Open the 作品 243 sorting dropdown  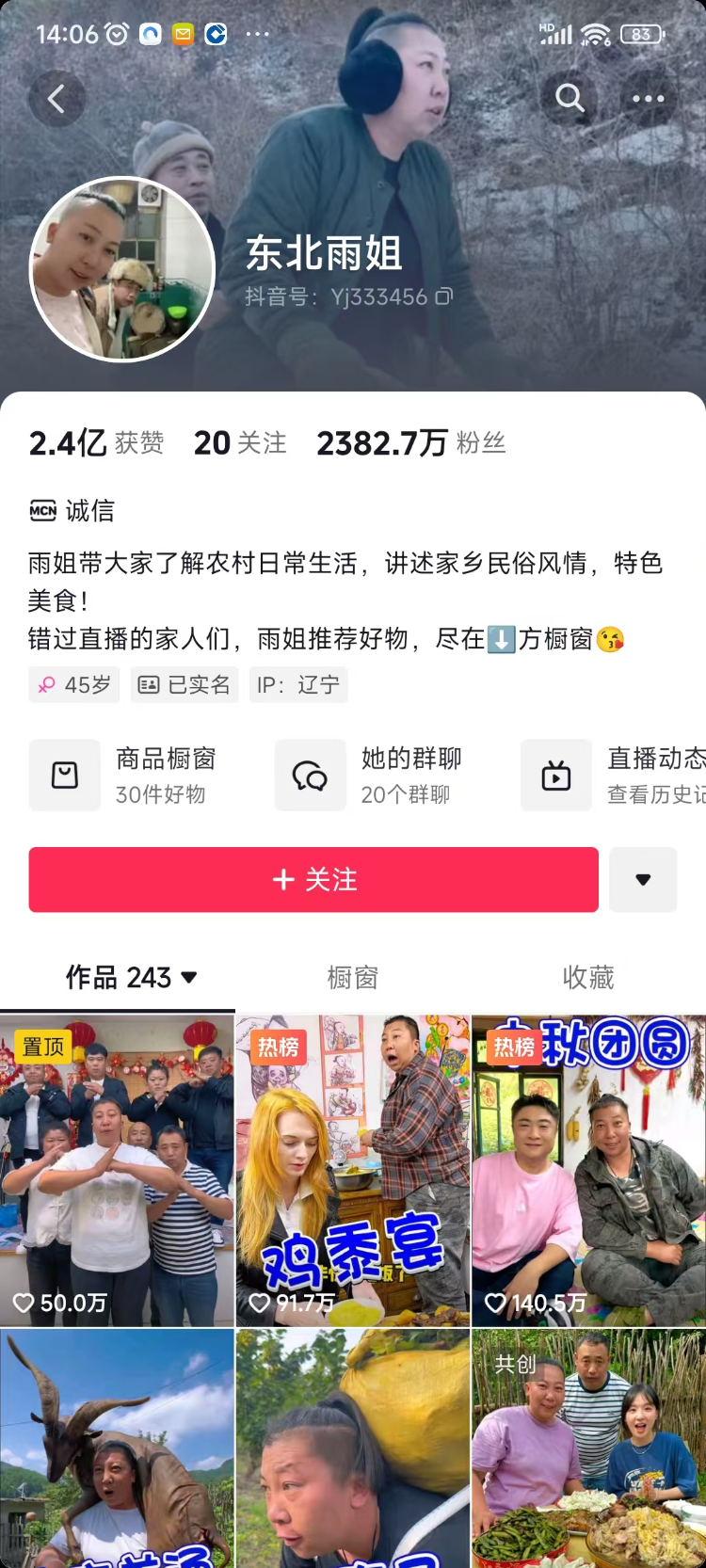click(132, 978)
